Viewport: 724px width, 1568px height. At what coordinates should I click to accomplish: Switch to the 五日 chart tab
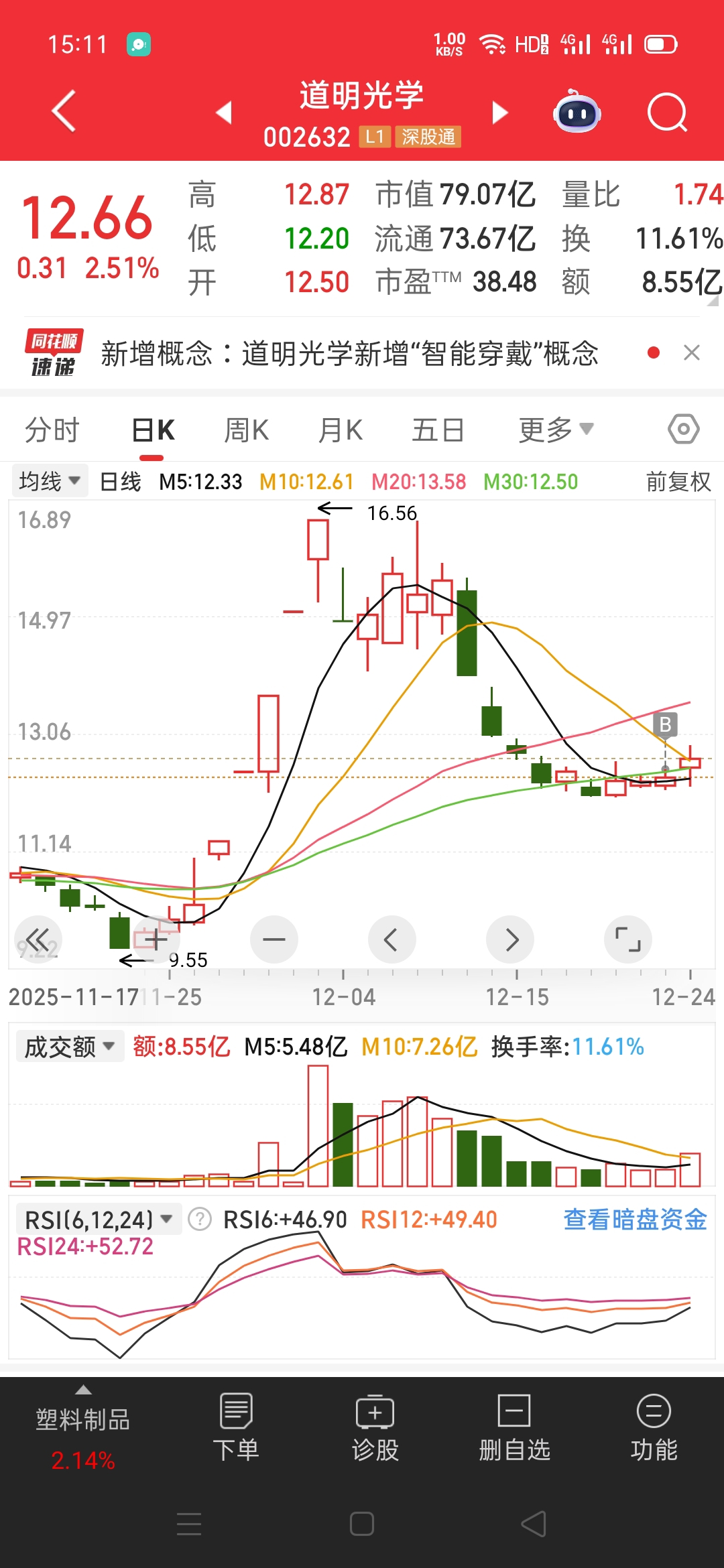click(438, 430)
